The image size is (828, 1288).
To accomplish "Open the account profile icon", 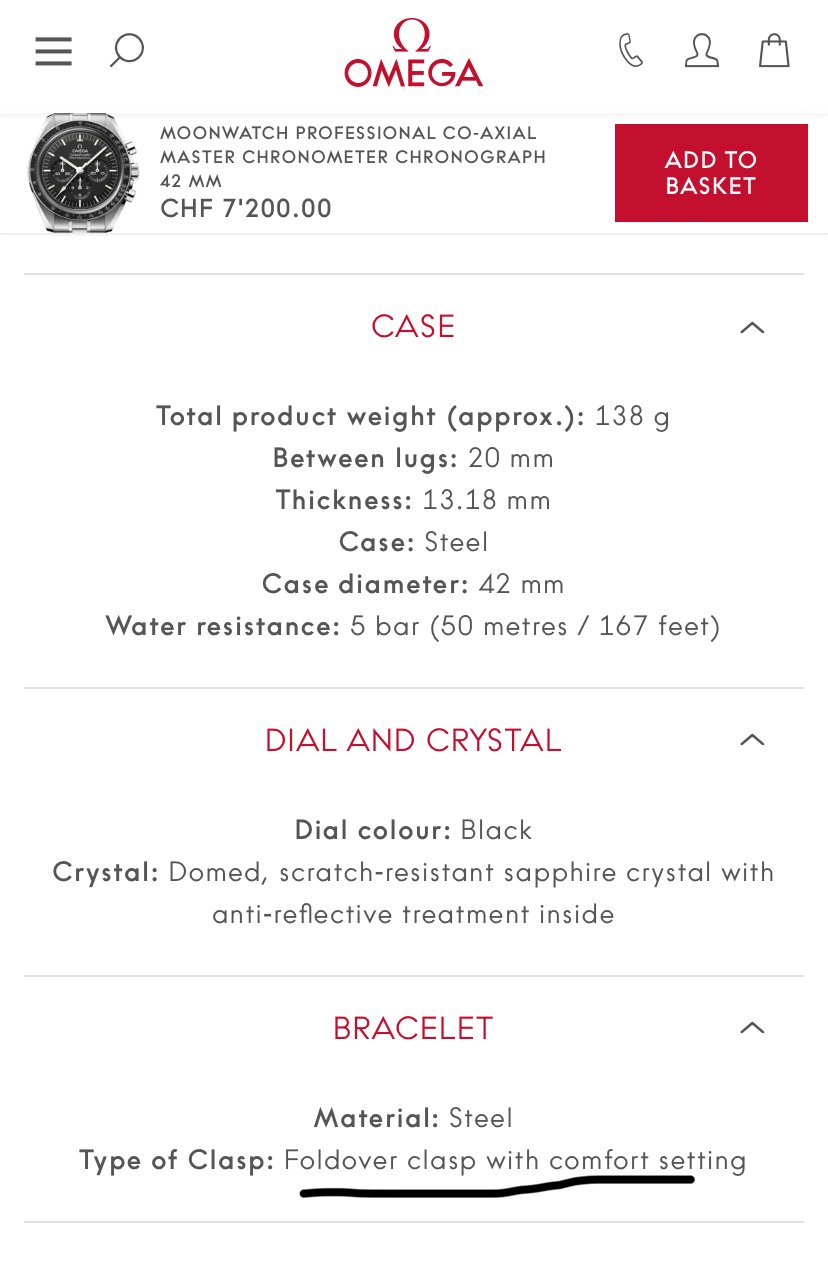I will (x=701, y=50).
